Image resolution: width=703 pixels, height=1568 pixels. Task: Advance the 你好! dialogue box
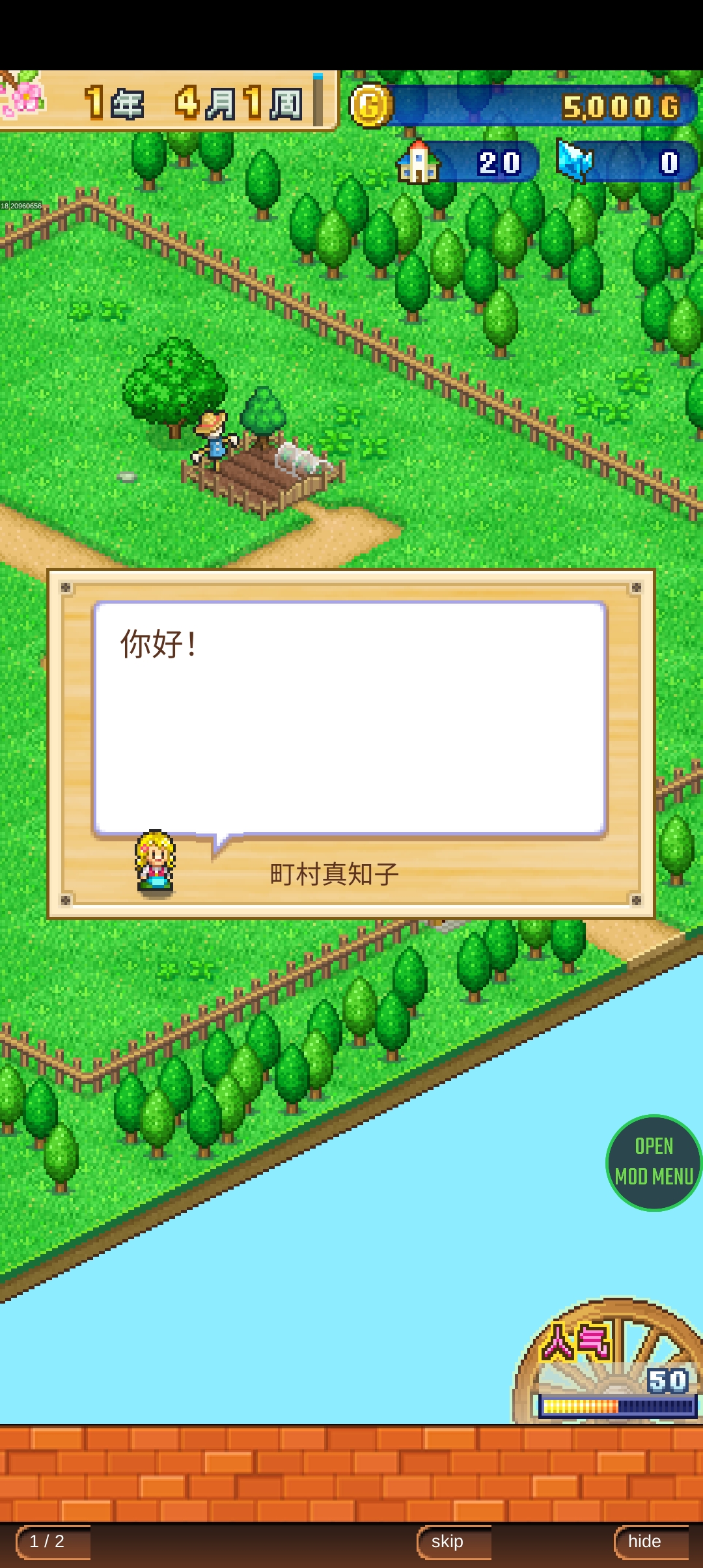tap(351, 718)
